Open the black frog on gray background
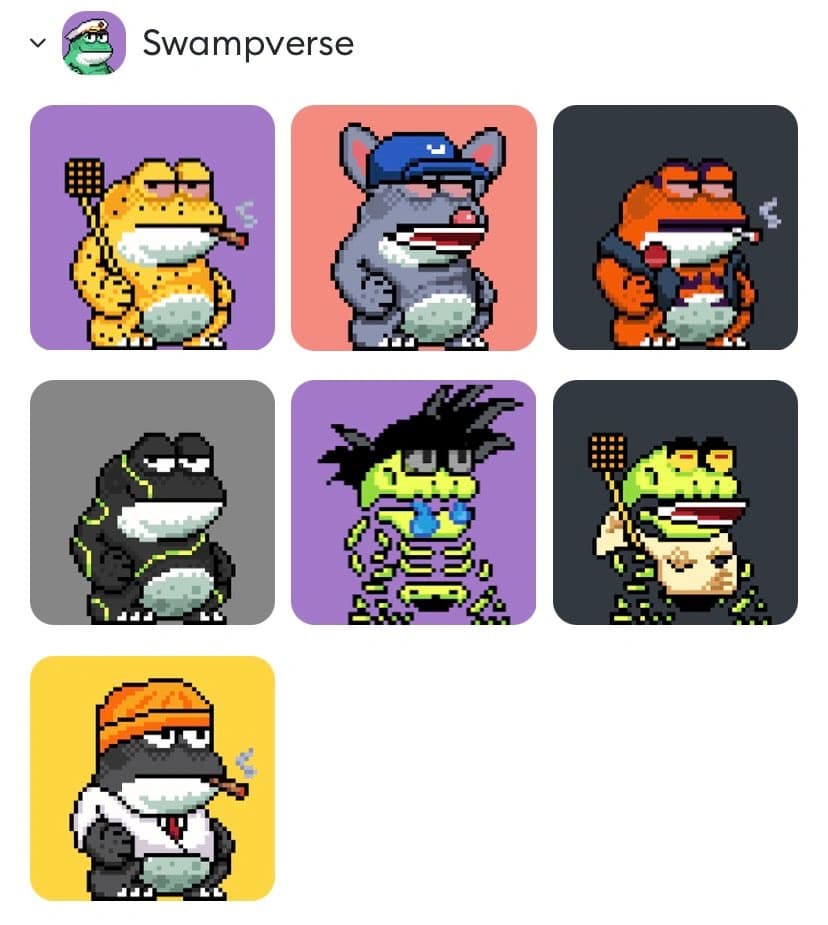 152,502
